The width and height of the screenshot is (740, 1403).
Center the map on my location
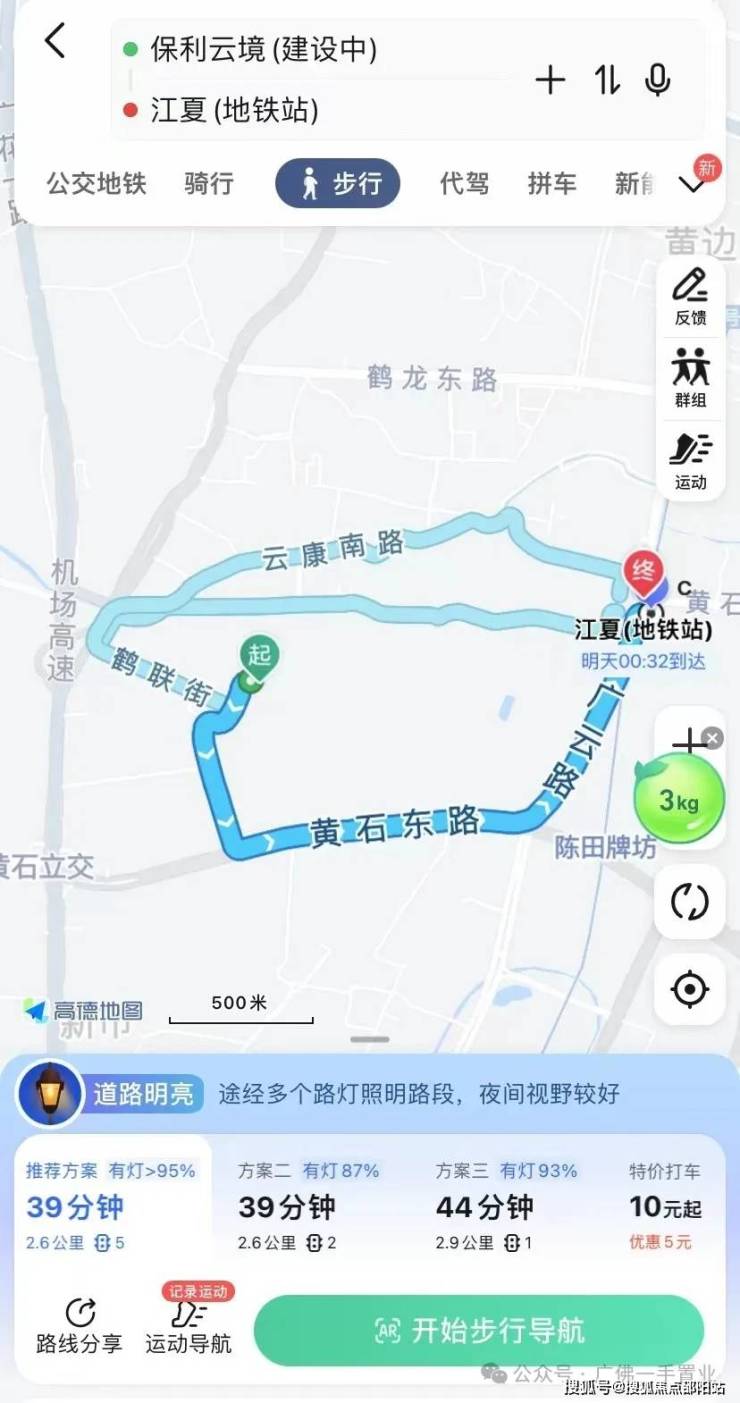[x=689, y=989]
